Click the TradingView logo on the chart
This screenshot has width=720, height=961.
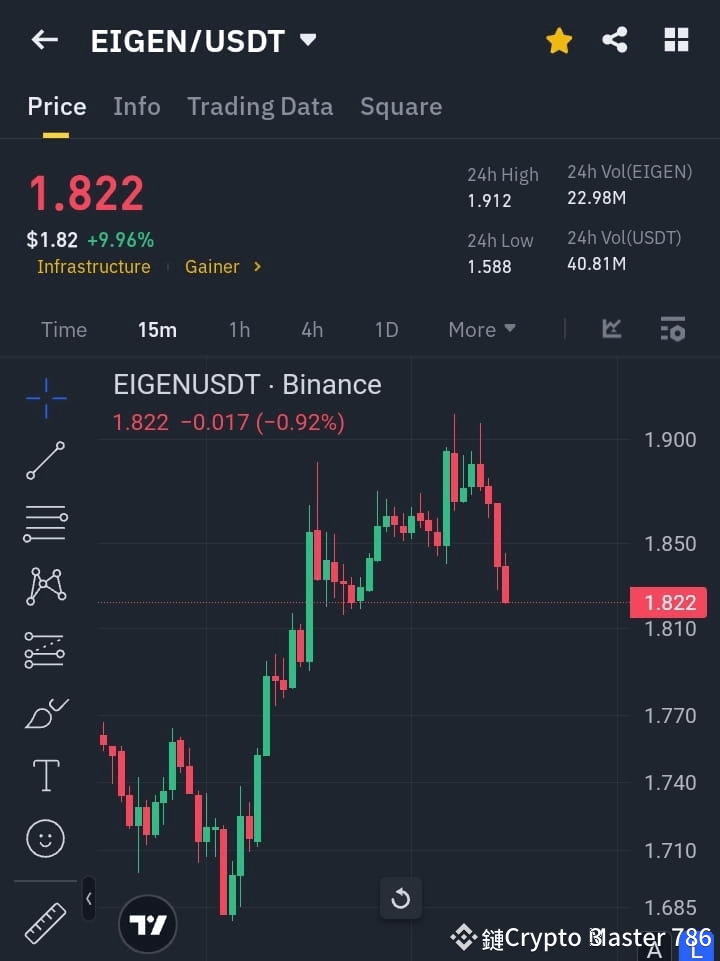[x=148, y=923]
